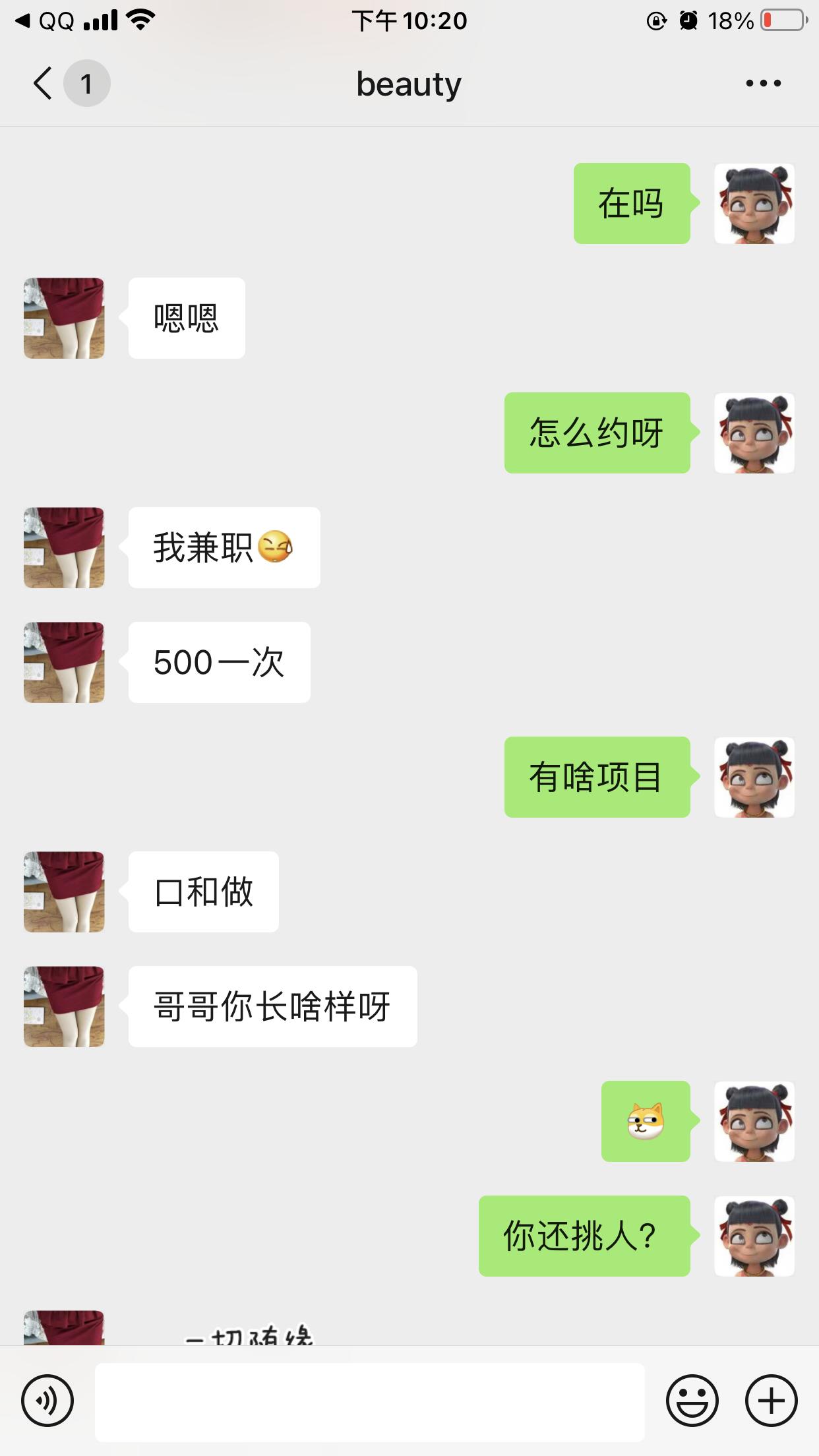Select the message bubble saying 在吗
Image resolution: width=819 pixels, height=1456 pixels.
pos(631,203)
